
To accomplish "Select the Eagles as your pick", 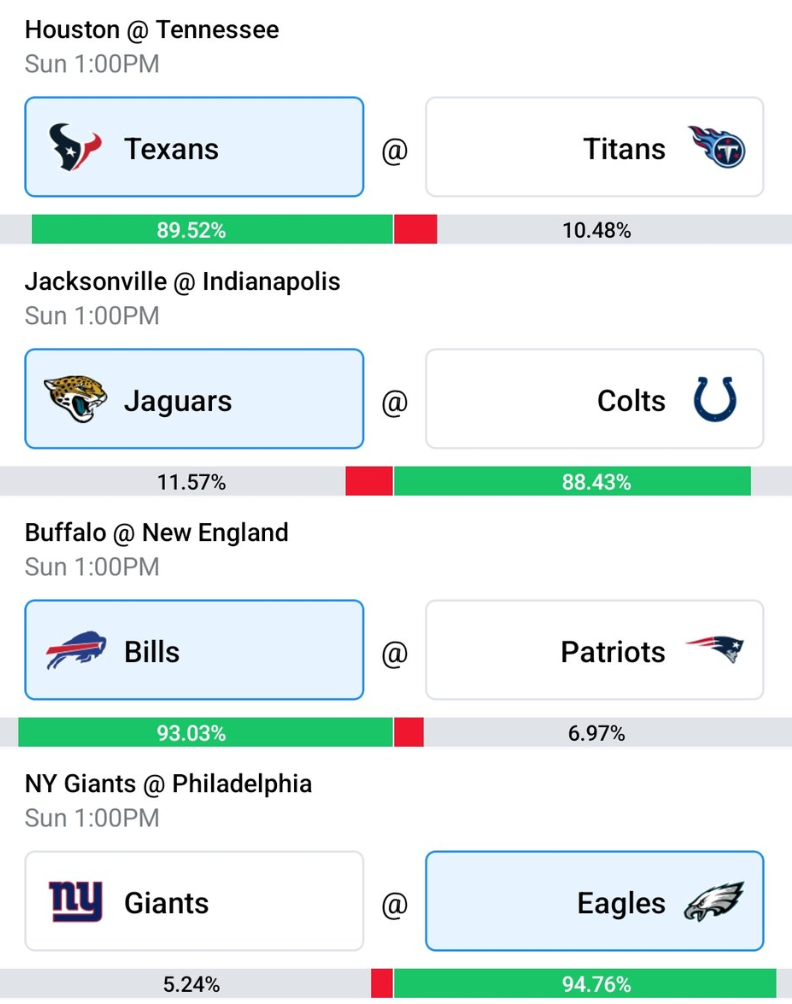I will [x=594, y=901].
